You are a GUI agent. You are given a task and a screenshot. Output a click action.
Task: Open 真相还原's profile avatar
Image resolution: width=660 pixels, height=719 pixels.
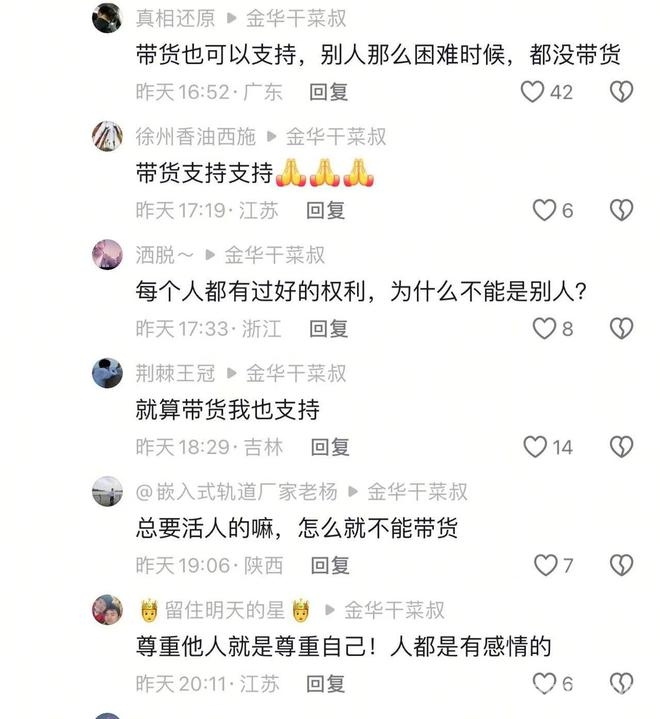pos(107,18)
